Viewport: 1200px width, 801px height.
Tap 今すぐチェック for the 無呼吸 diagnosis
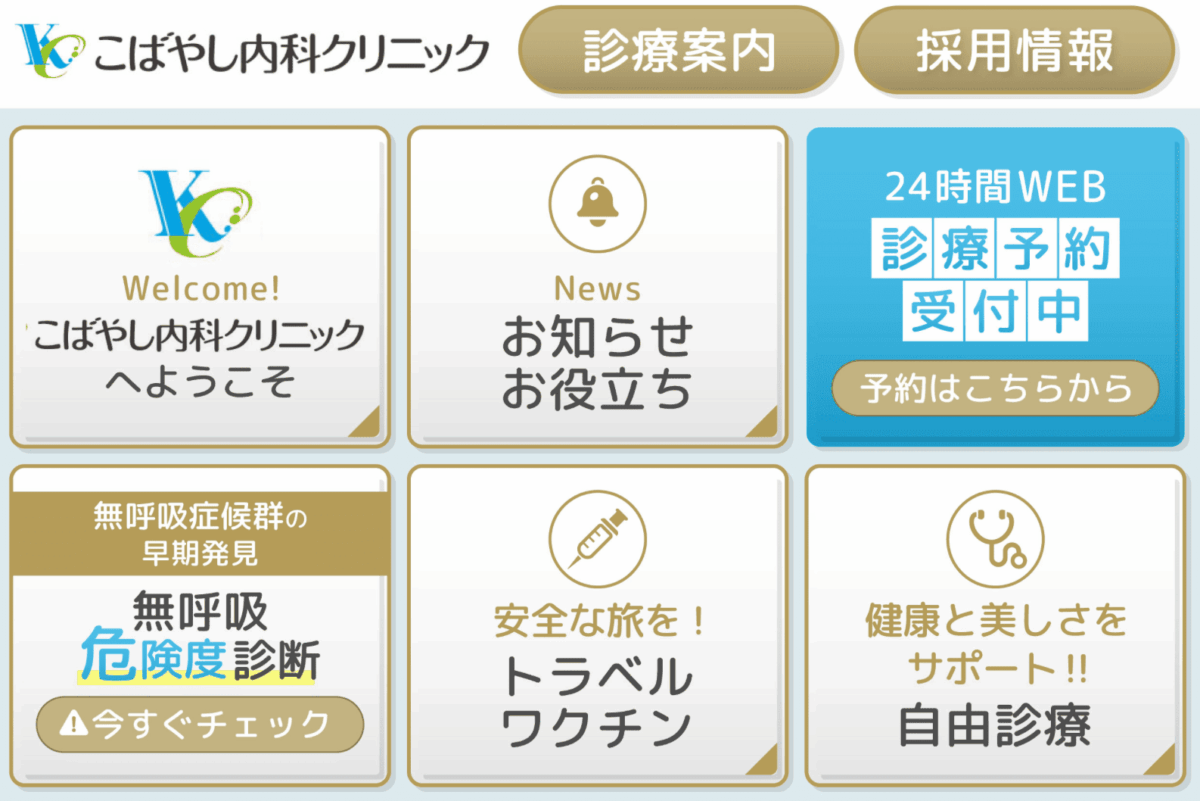200,723
